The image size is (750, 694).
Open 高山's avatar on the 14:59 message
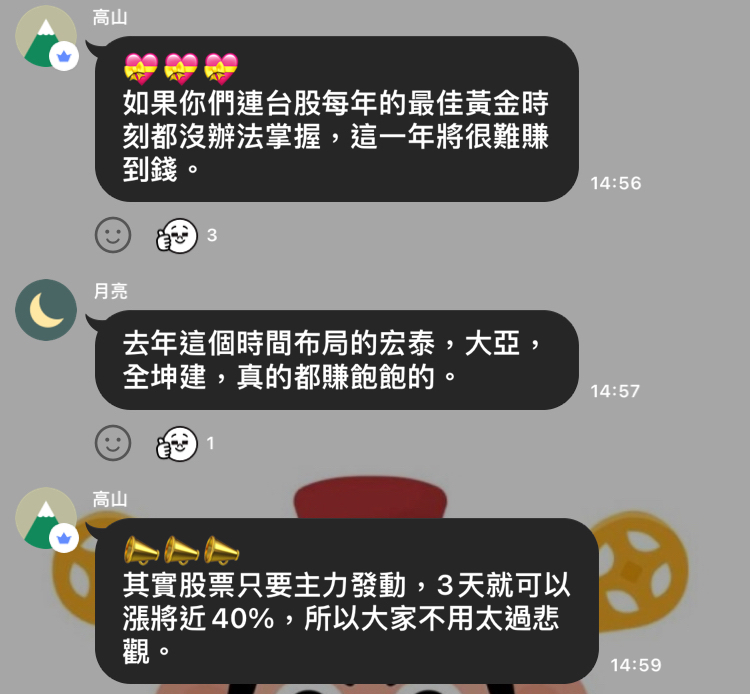tap(46, 518)
